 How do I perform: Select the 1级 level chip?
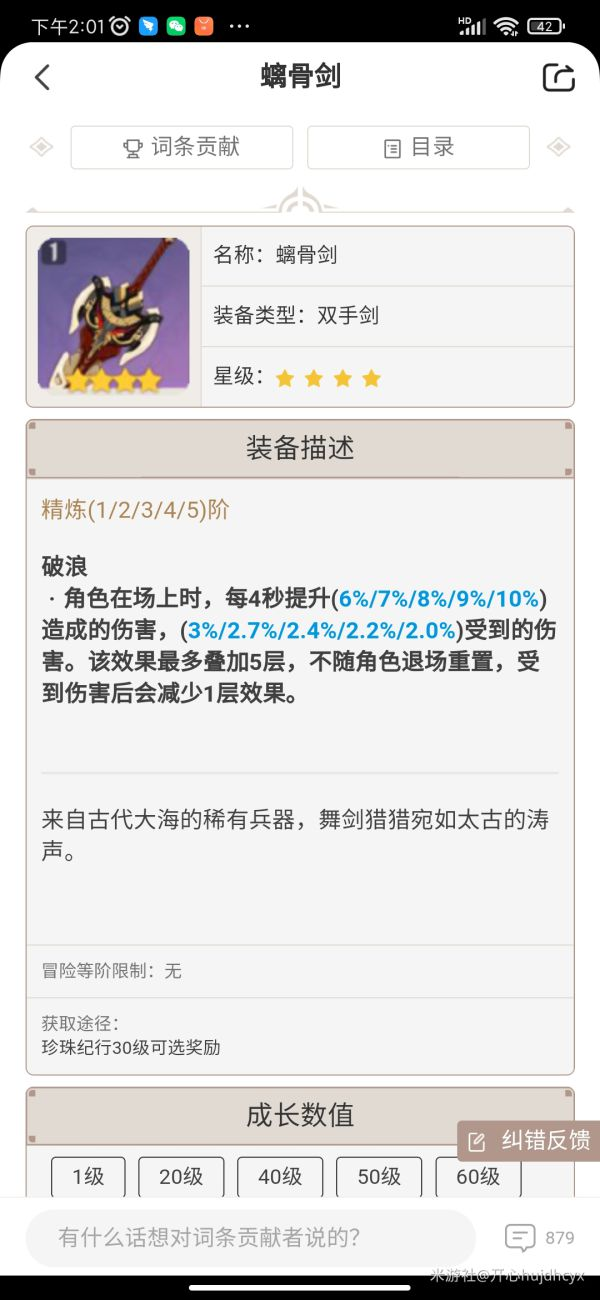(88, 1177)
